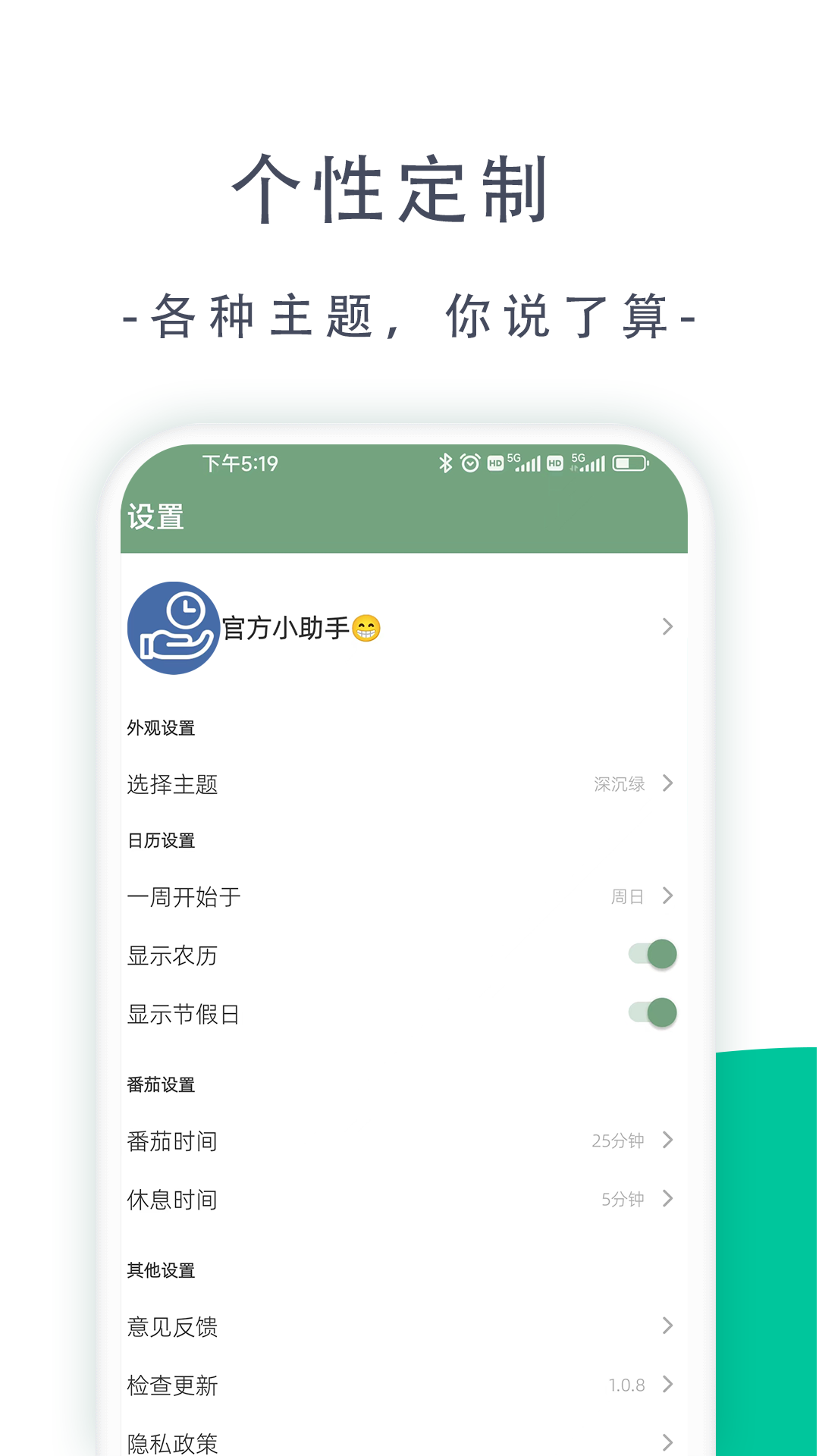Select the 日历设置 section header
819x1456 pixels.
161,840
